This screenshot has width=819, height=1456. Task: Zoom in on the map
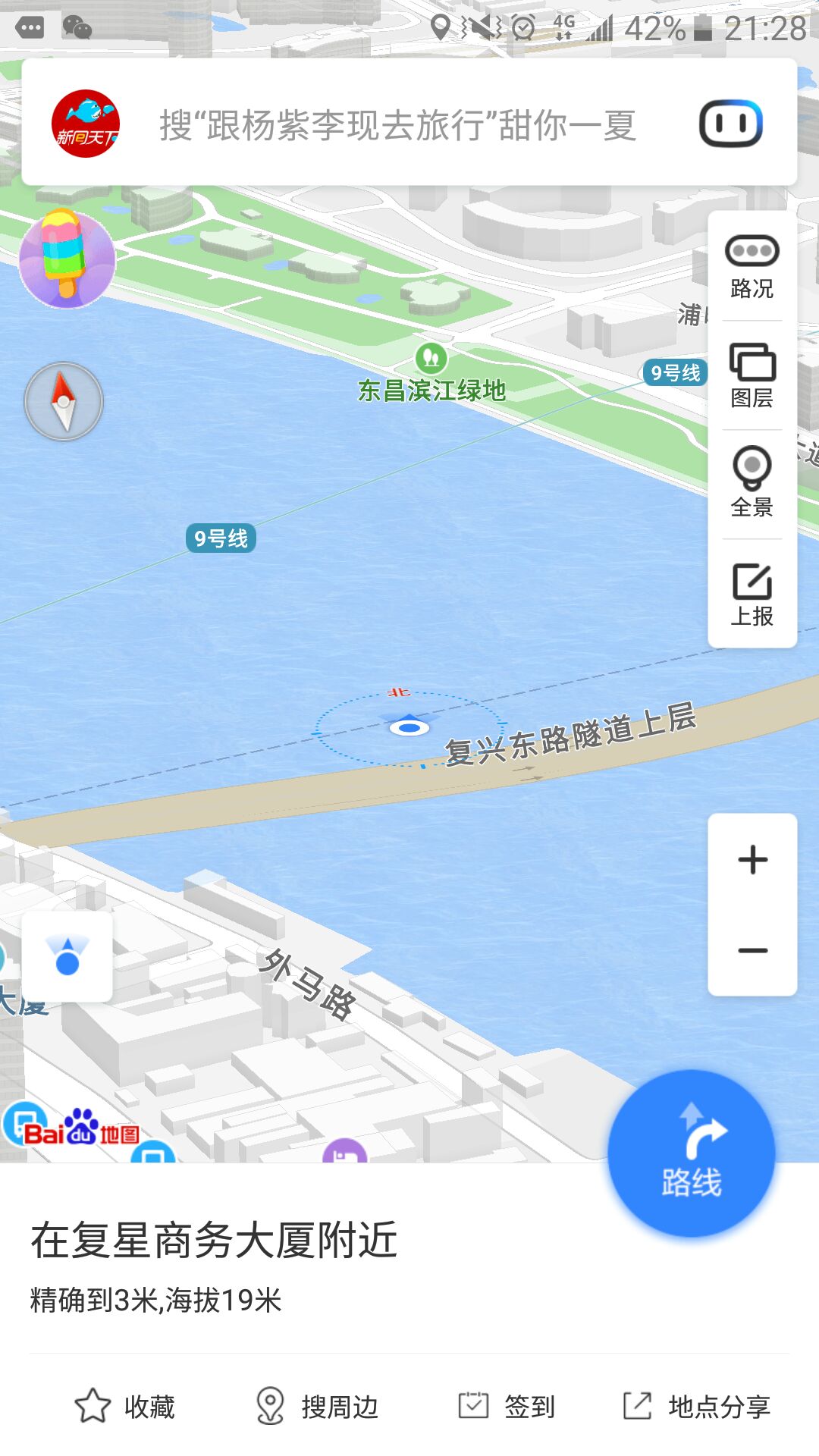[x=752, y=860]
